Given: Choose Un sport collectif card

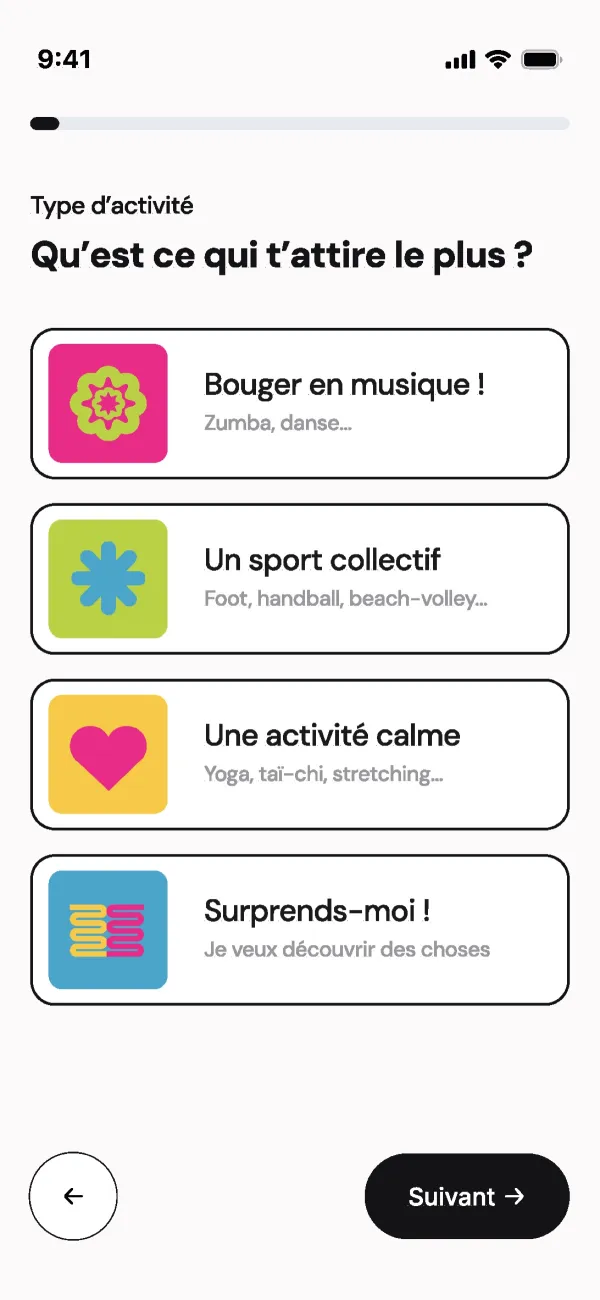Looking at the screenshot, I should tap(300, 579).
